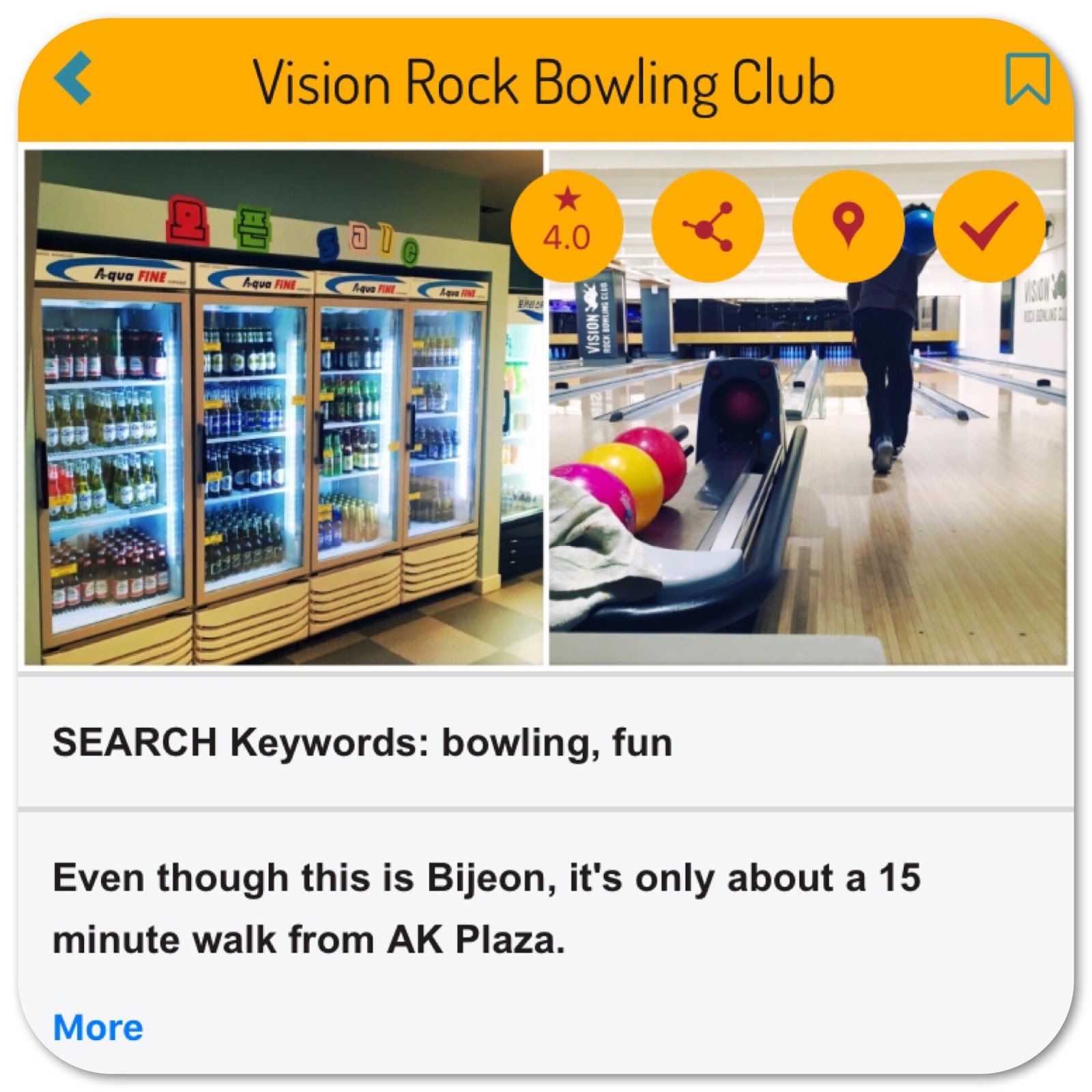
Task: Expand the description with More
Action: (x=98, y=1027)
